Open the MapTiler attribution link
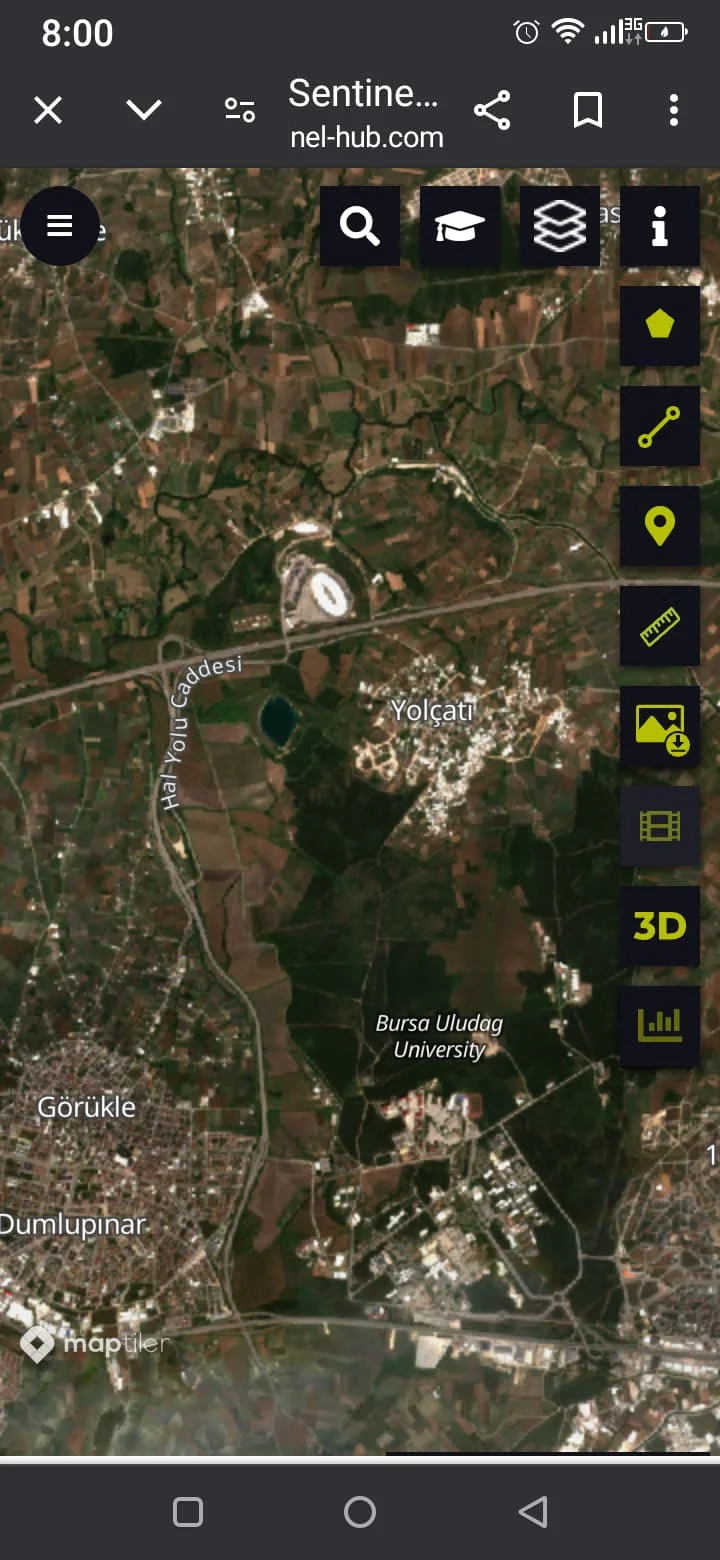The width and height of the screenshot is (720, 1560). click(x=95, y=1344)
